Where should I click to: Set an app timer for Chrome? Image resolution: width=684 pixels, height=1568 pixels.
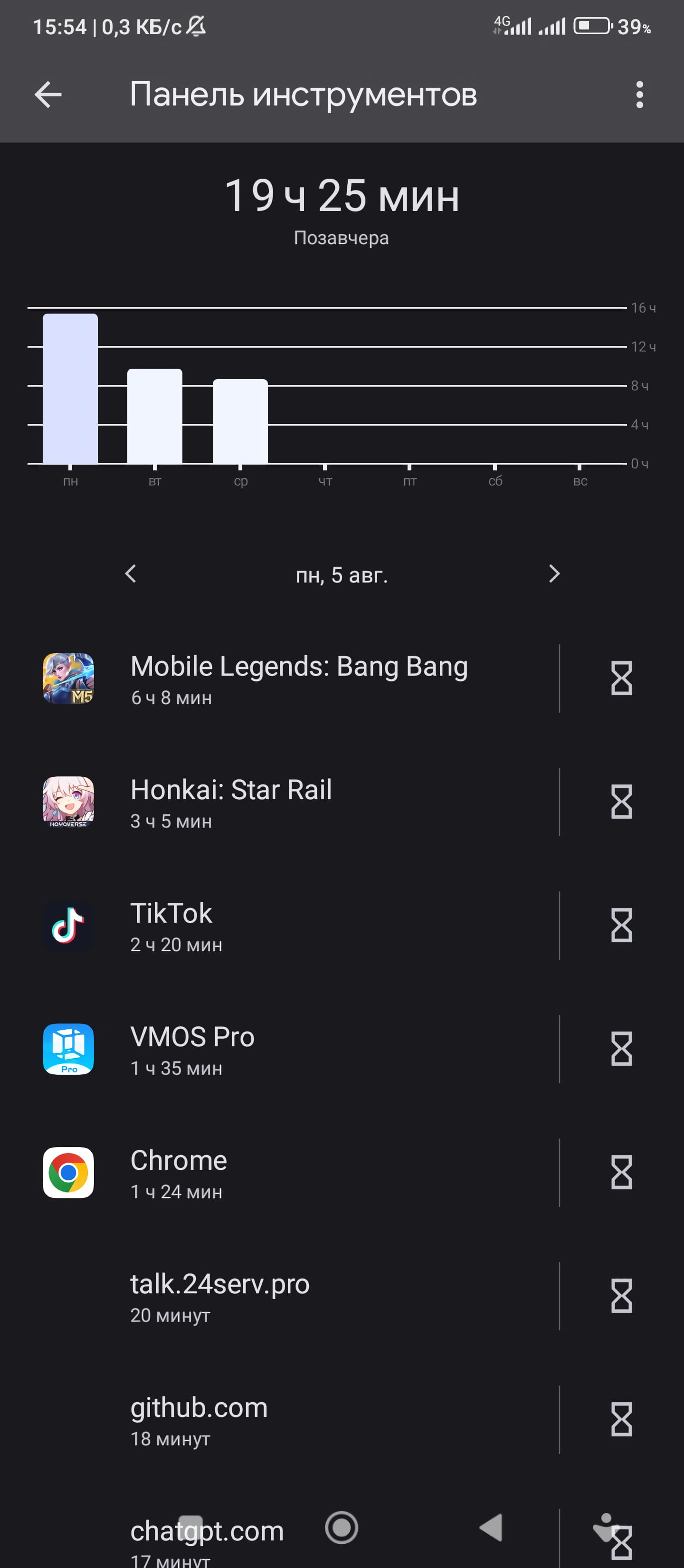pyautogui.click(x=621, y=1173)
